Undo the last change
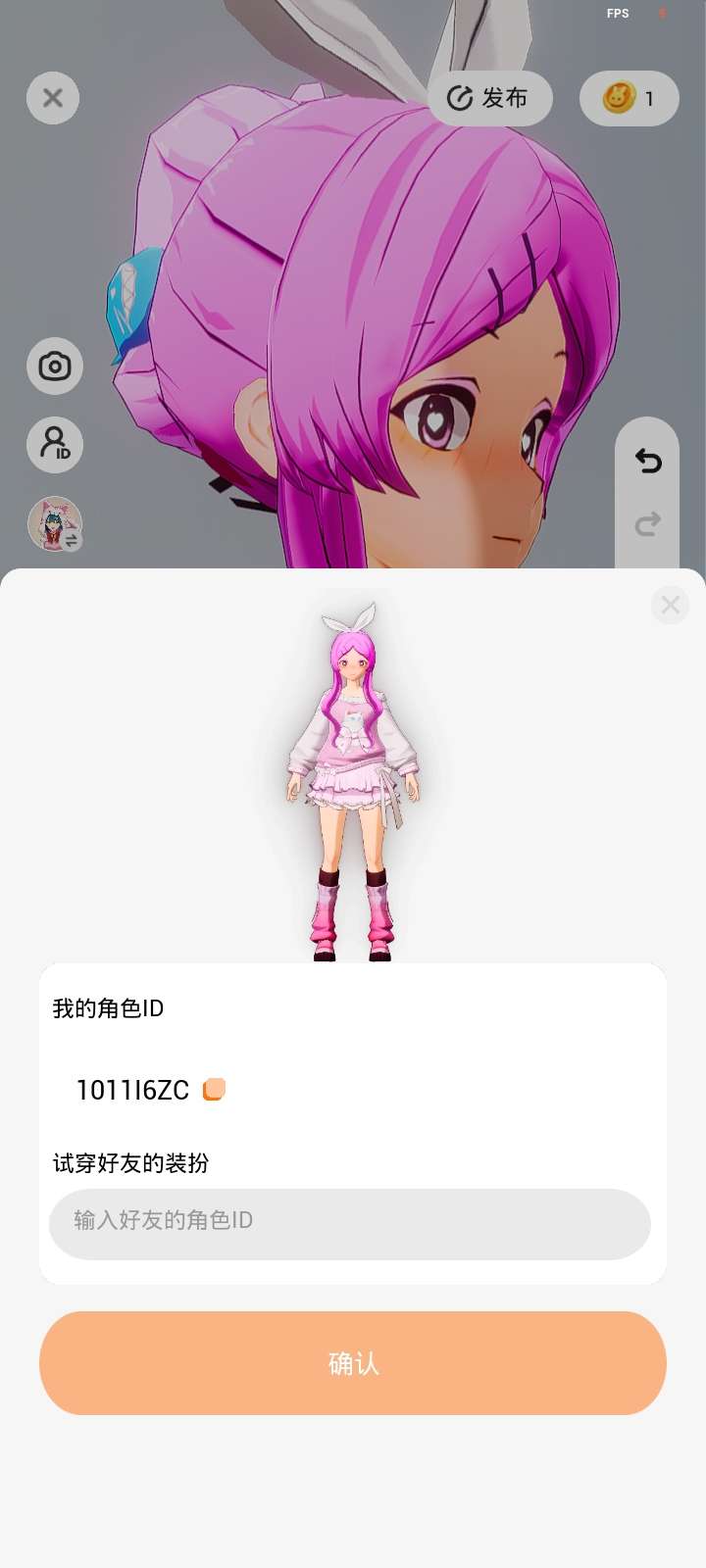 648,461
